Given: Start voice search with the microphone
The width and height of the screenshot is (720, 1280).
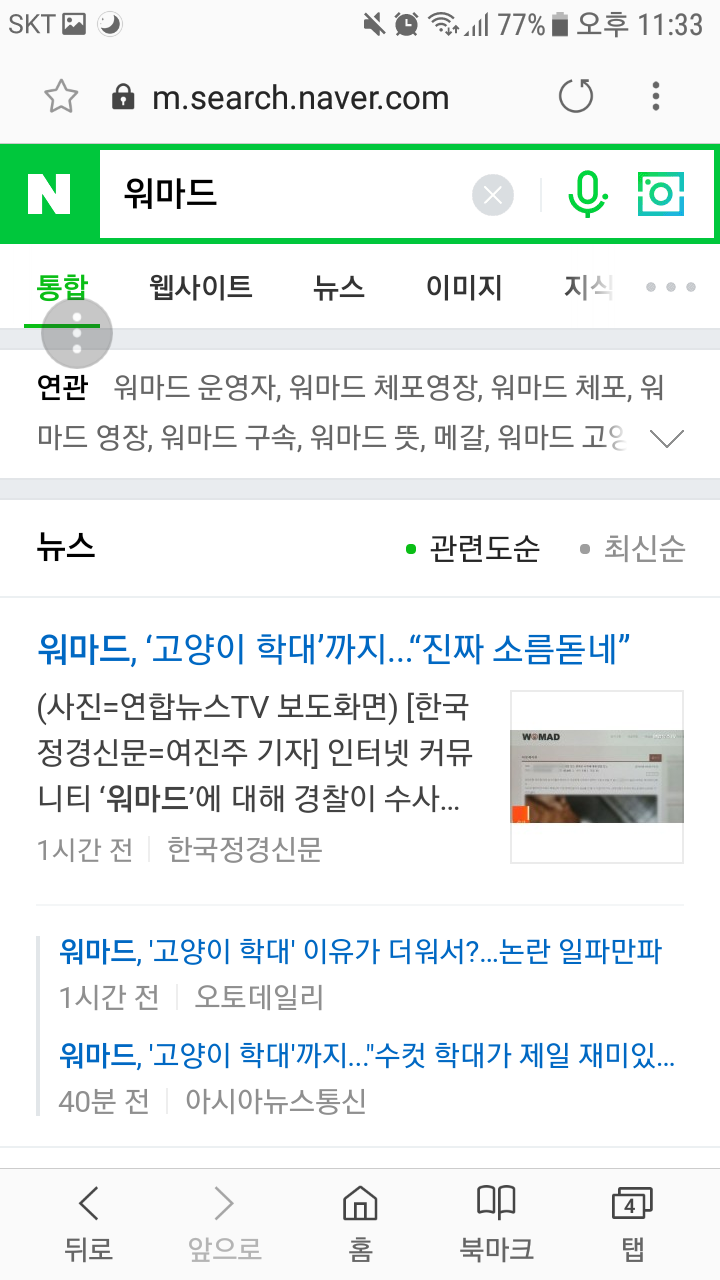Looking at the screenshot, I should (588, 194).
